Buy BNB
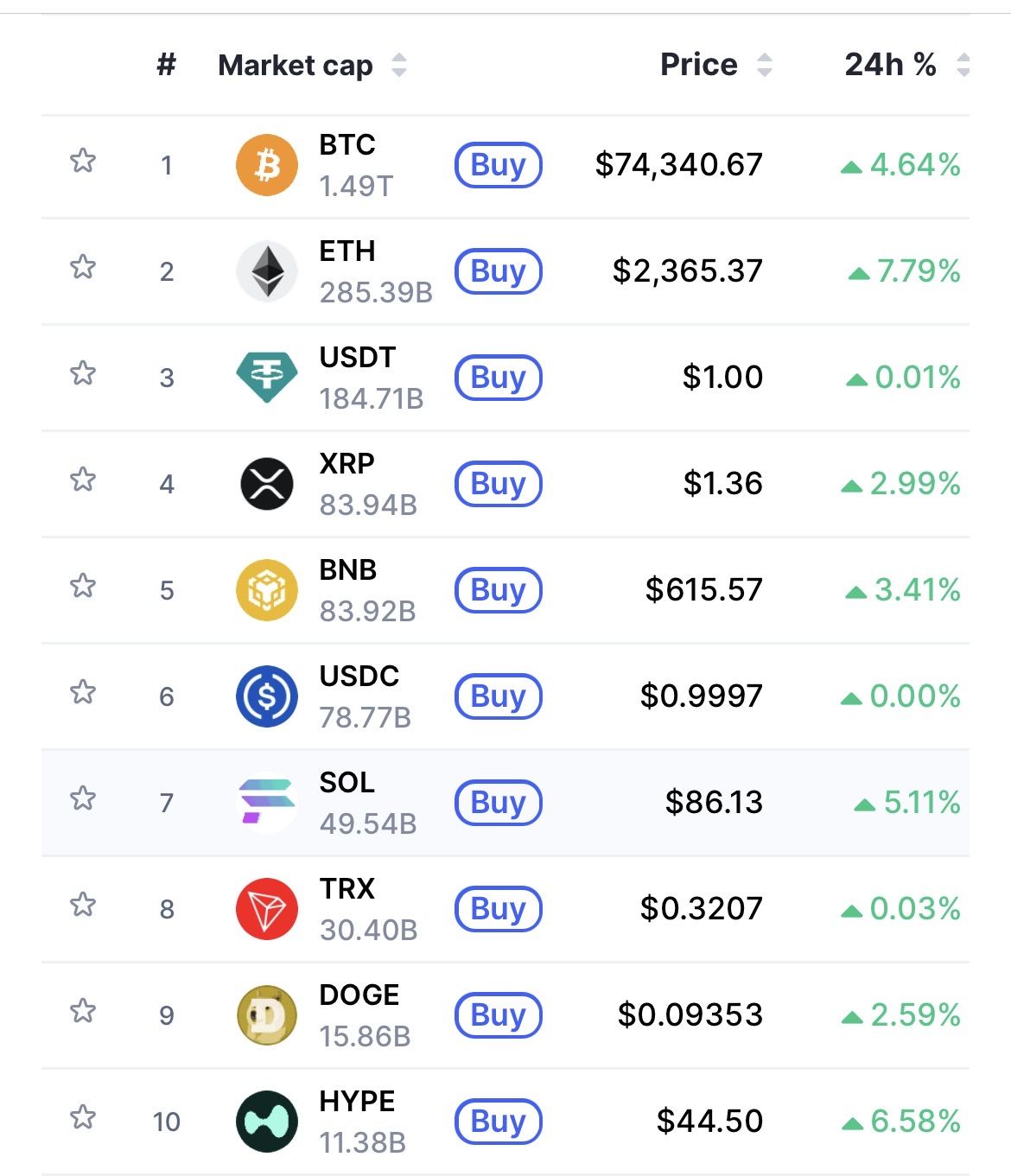The width and height of the screenshot is (1011, 1176). tap(498, 590)
